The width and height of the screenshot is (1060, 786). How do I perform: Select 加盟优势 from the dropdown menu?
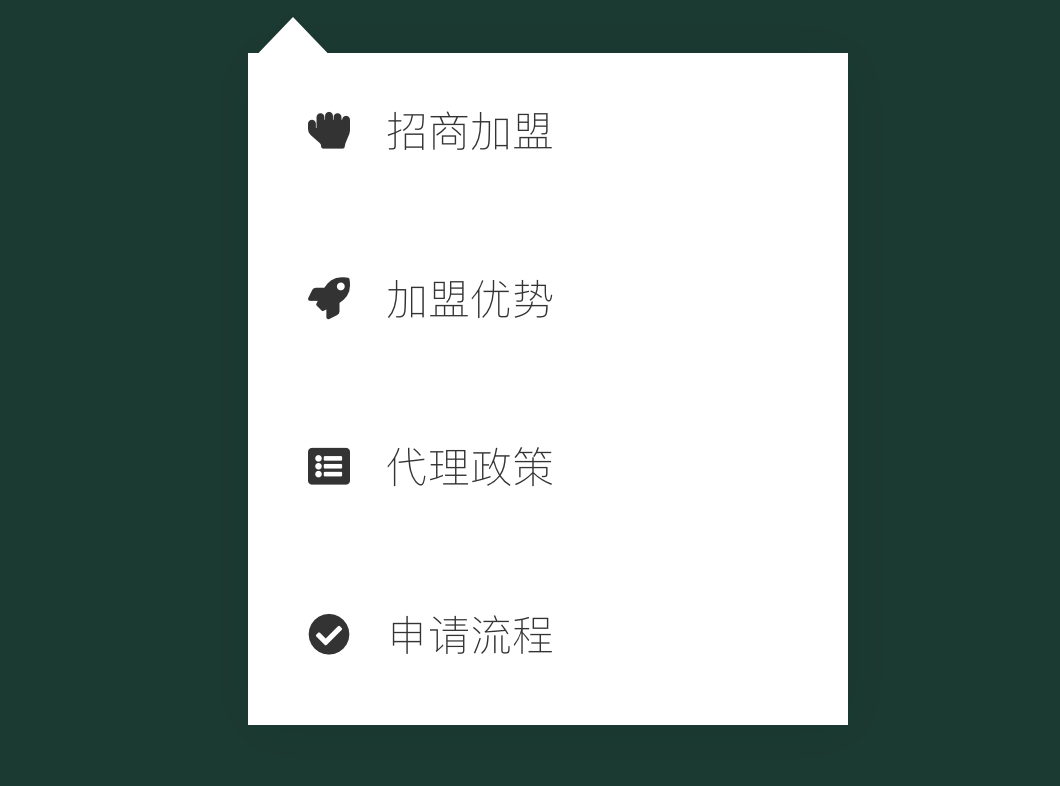tap(469, 300)
